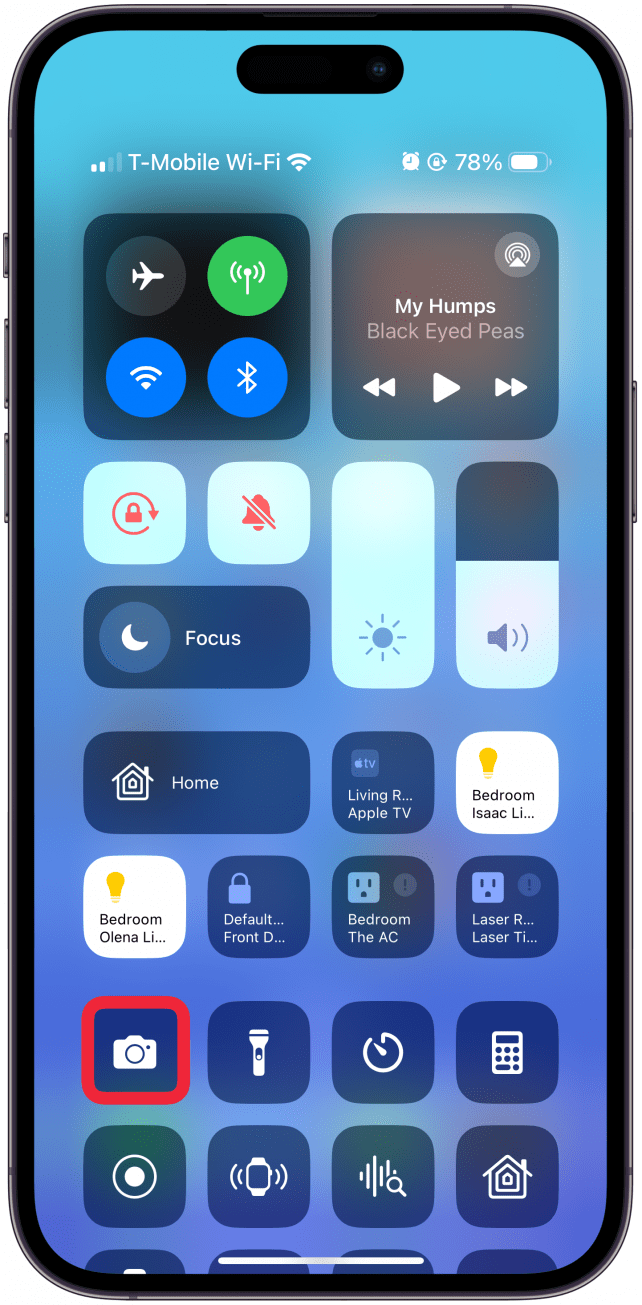Open the Home controls tile
Viewport: 642px width, 1305px height.
[x=196, y=783]
